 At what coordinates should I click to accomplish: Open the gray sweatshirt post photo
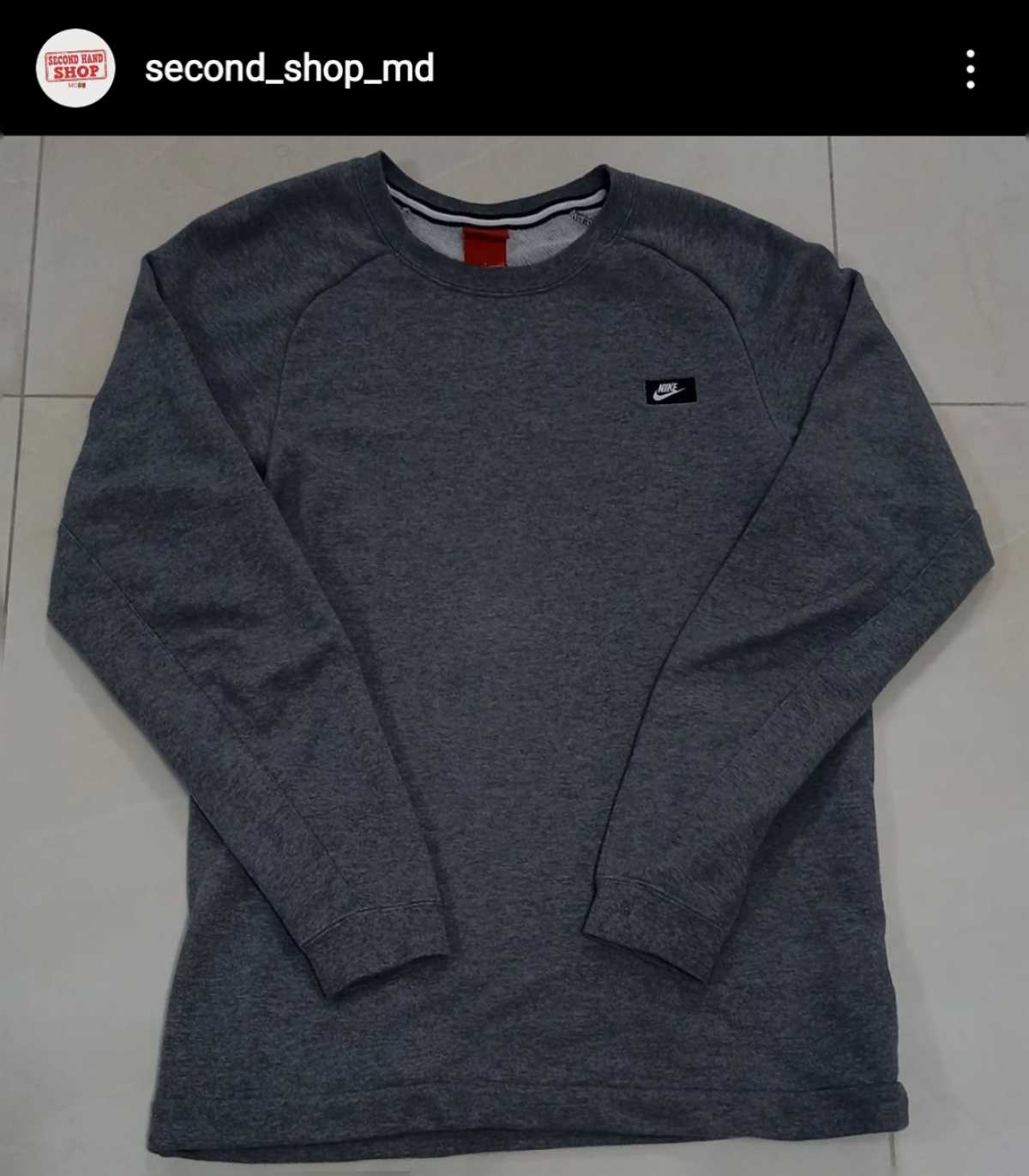click(514, 652)
